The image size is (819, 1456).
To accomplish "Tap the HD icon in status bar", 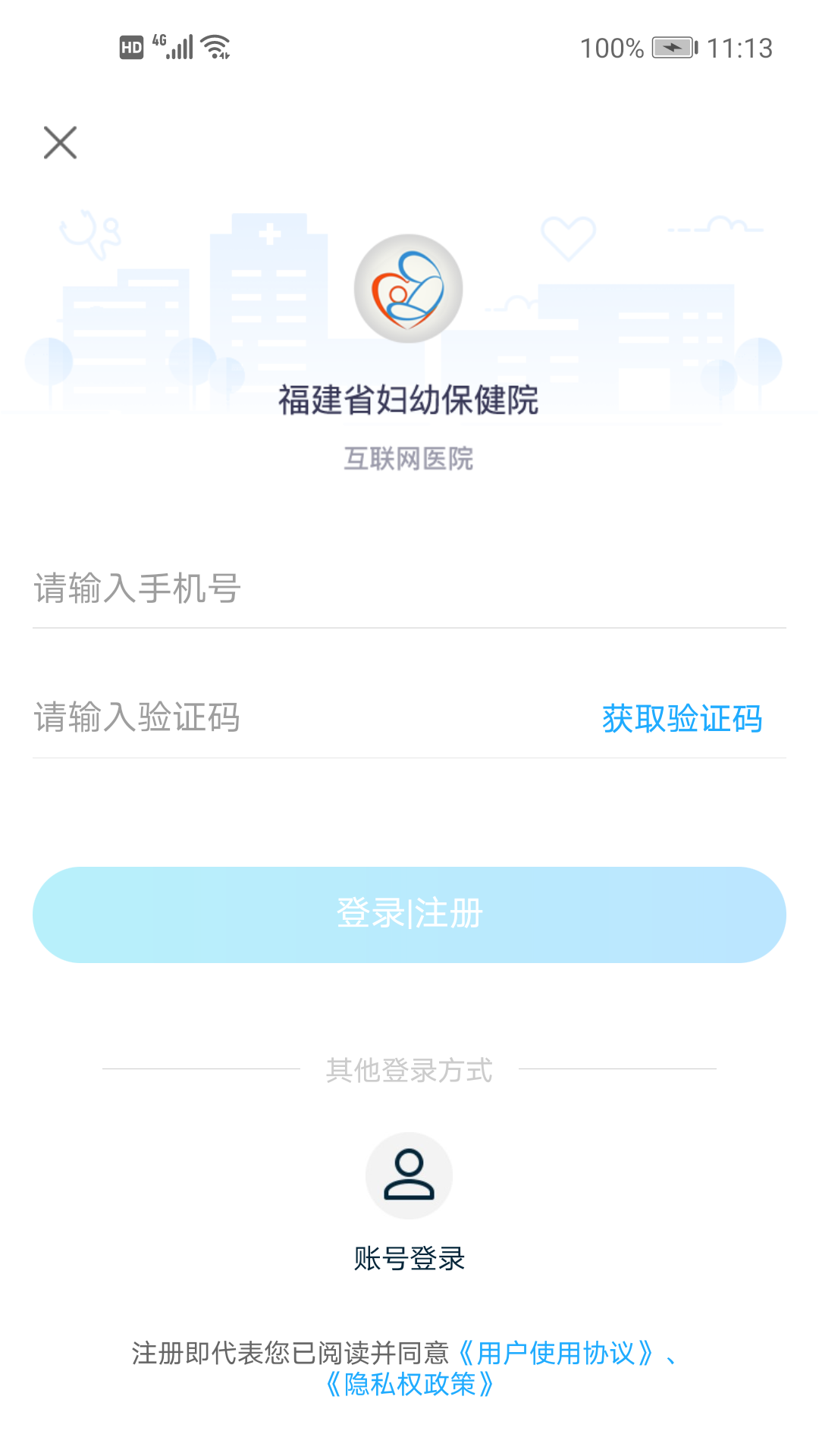I will point(130,47).
